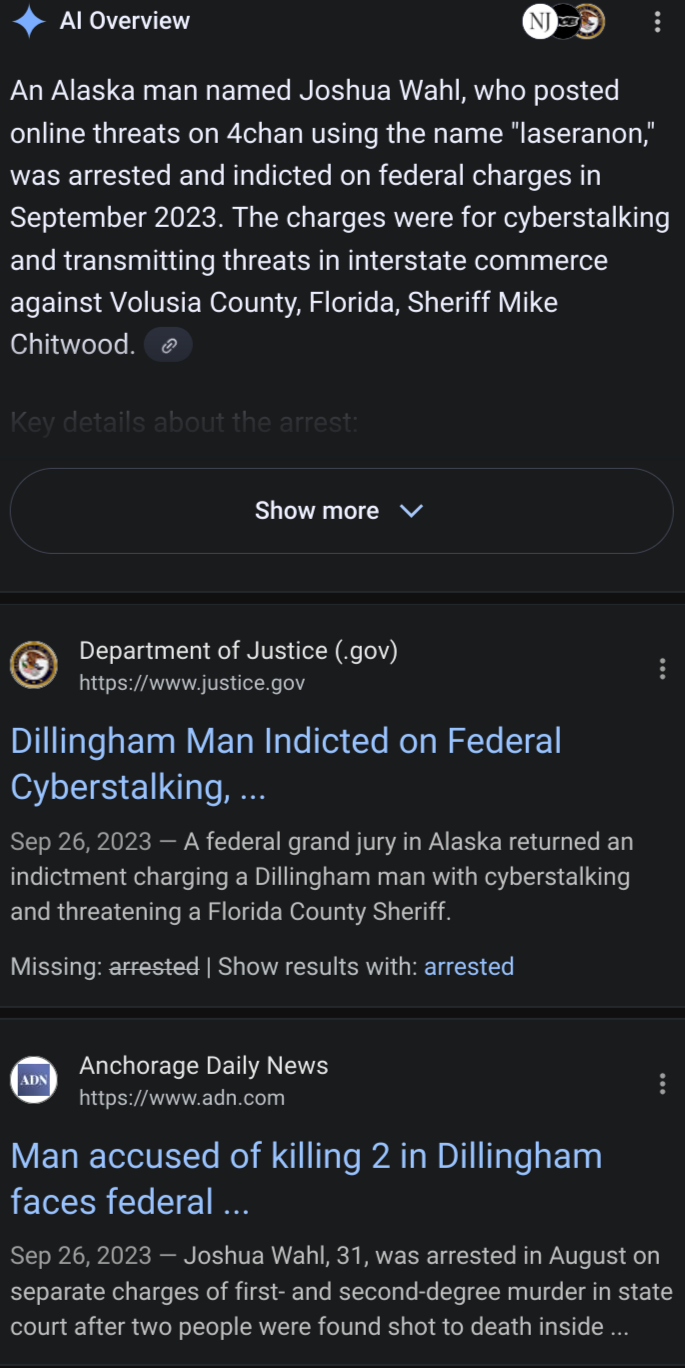Visit the Anchorage Daily News site header
The height and width of the screenshot is (1368, 685).
pos(203,1081)
